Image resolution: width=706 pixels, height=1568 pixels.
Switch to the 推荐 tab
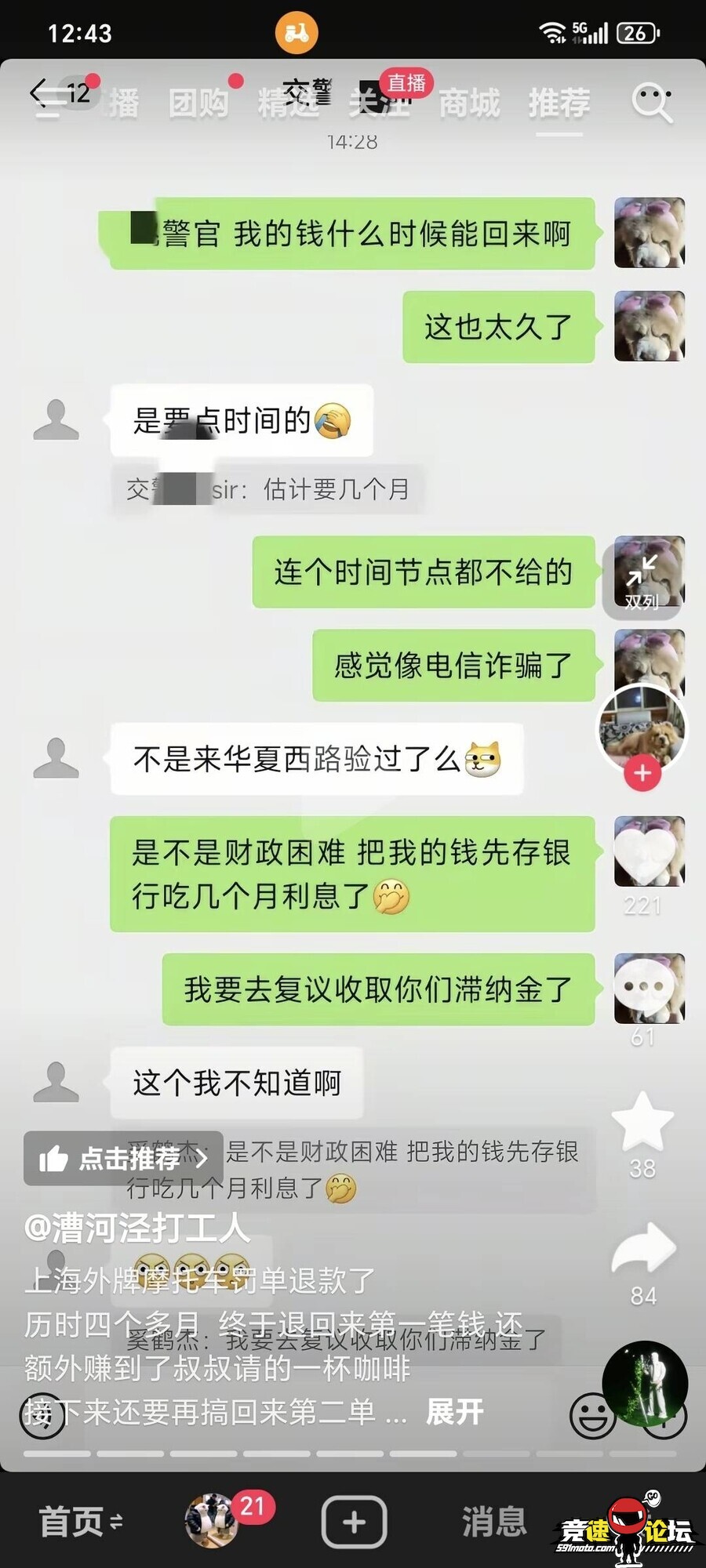coord(559,103)
